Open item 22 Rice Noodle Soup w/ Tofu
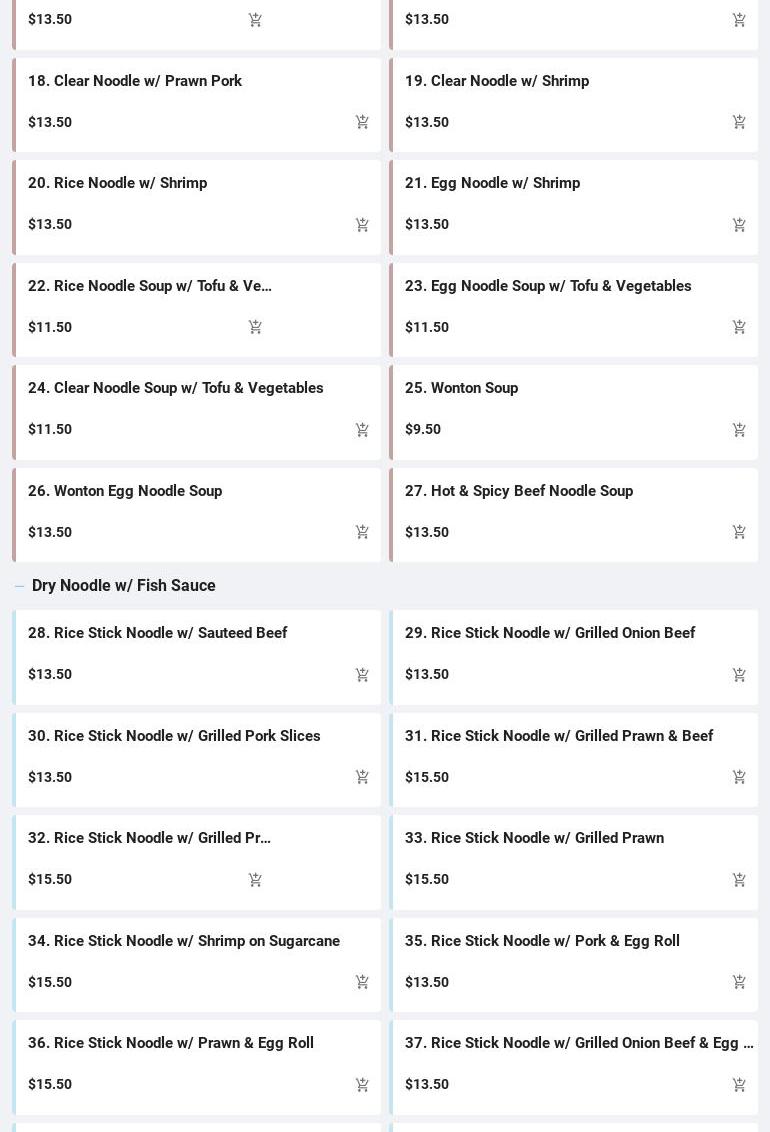Image resolution: width=770 pixels, height=1132 pixels. coord(150,286)
